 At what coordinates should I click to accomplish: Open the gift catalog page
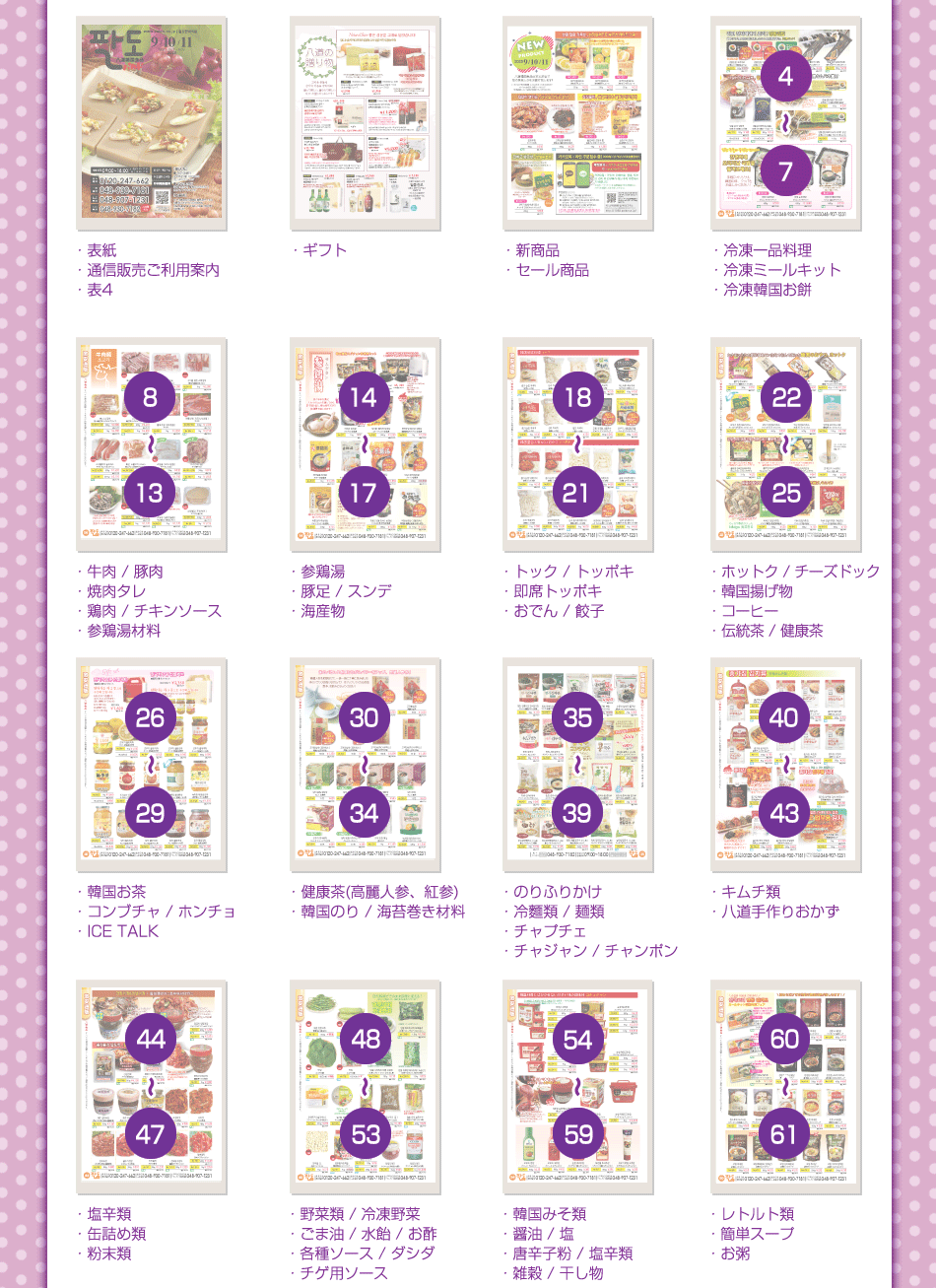[x=365, y=123]
